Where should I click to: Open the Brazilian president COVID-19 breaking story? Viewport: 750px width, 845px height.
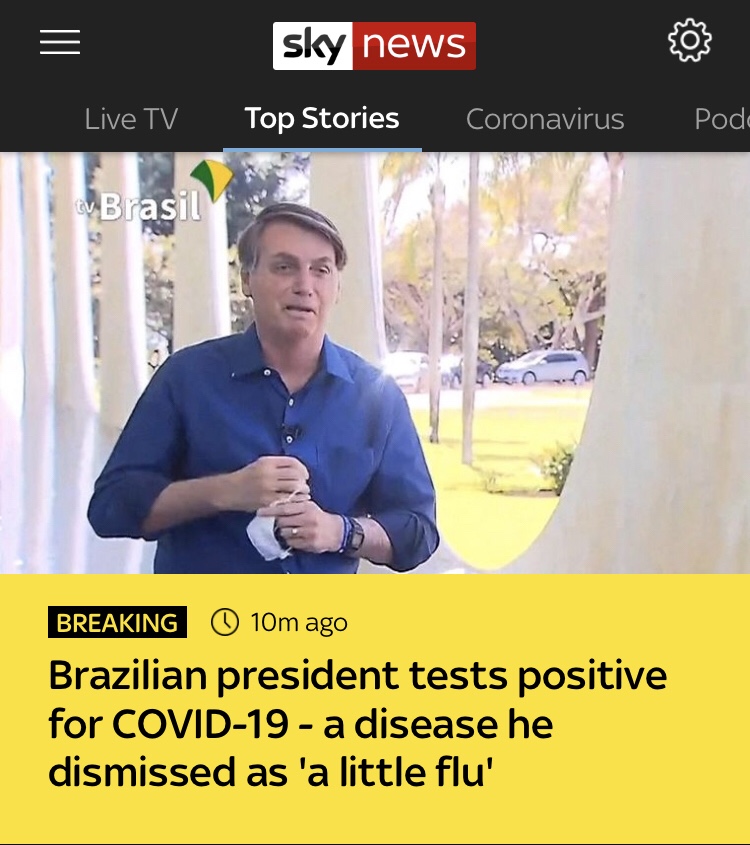(357, 724)
